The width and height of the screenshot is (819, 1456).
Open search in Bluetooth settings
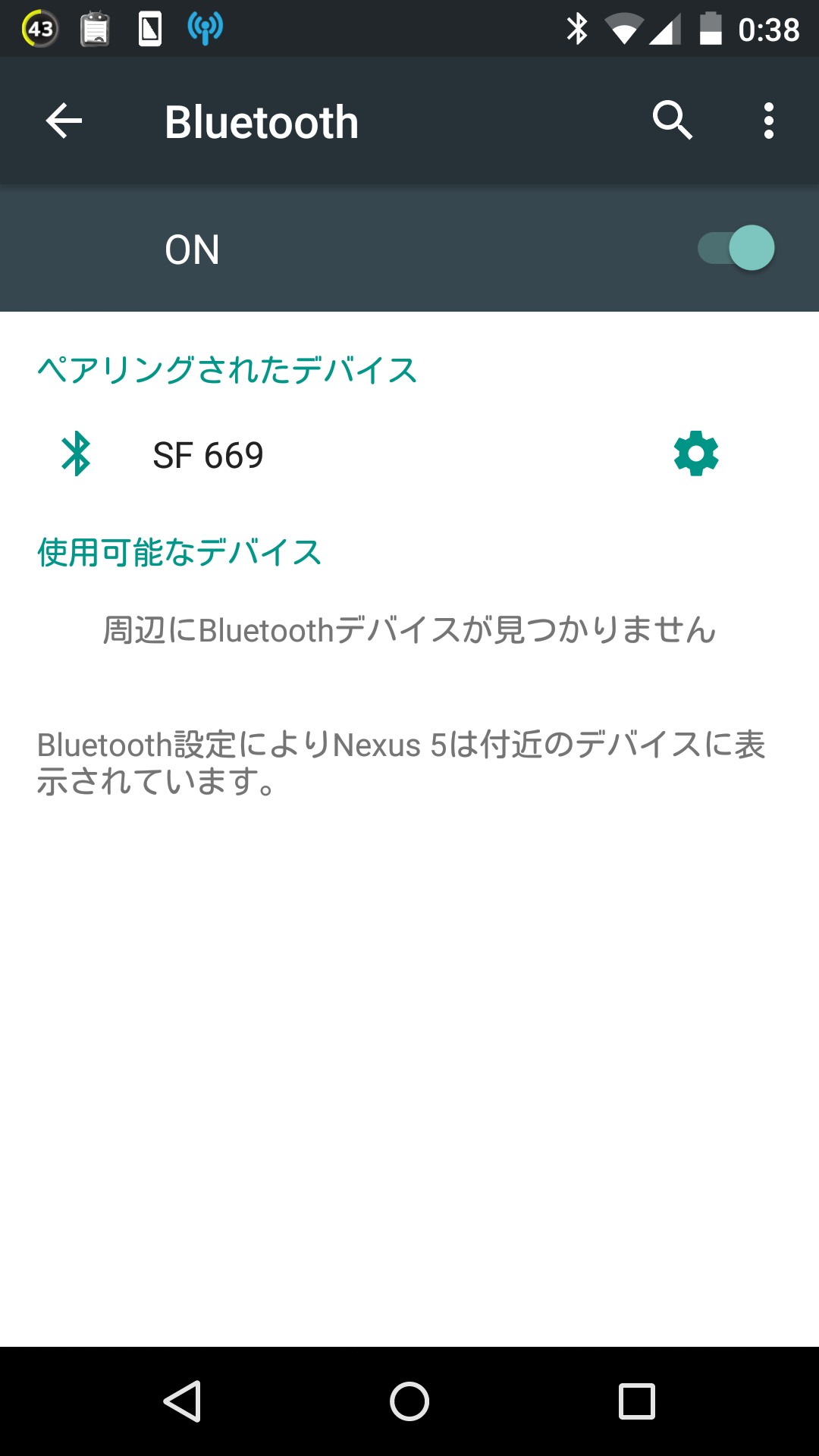coord(673,121)
